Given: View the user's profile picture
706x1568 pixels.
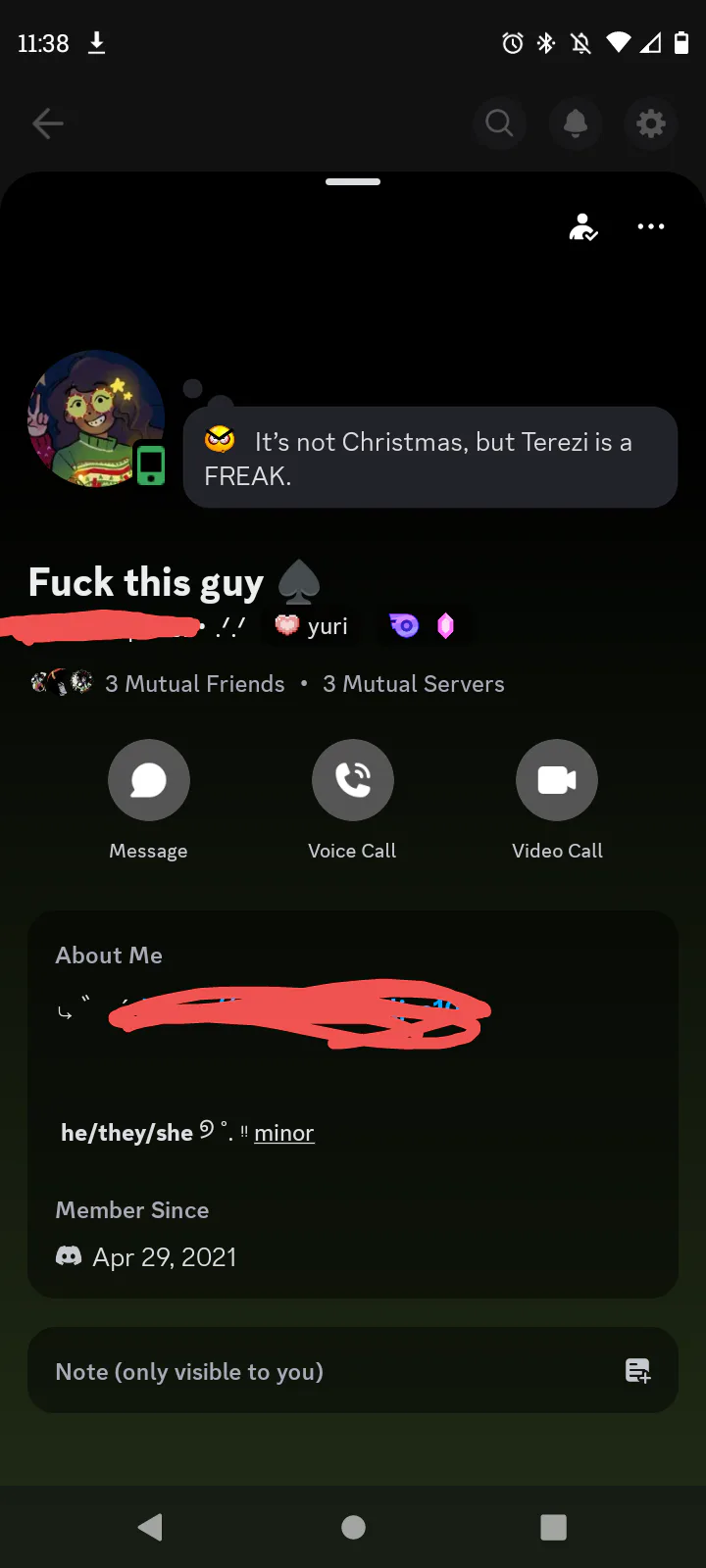Looking at the screenshot, I should tap(95, 418).
